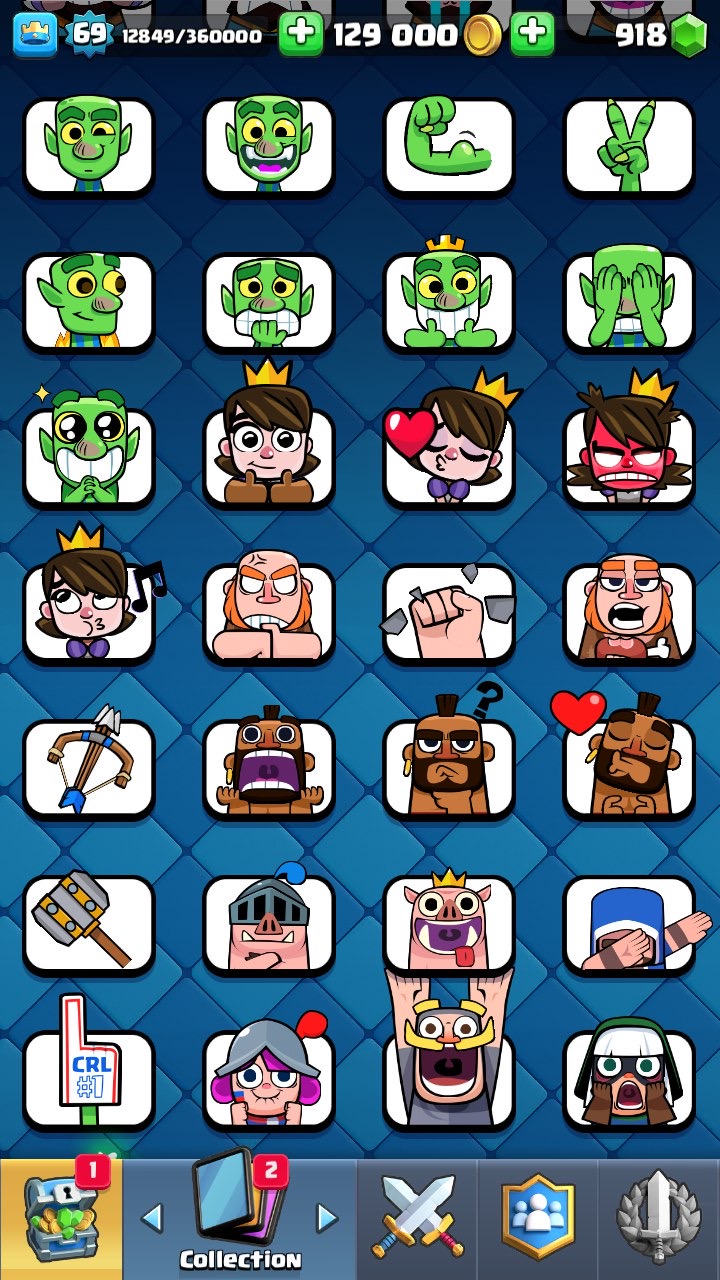
Task: Select the princess blowing heart kiss emote
Action: tap(449, 455)
